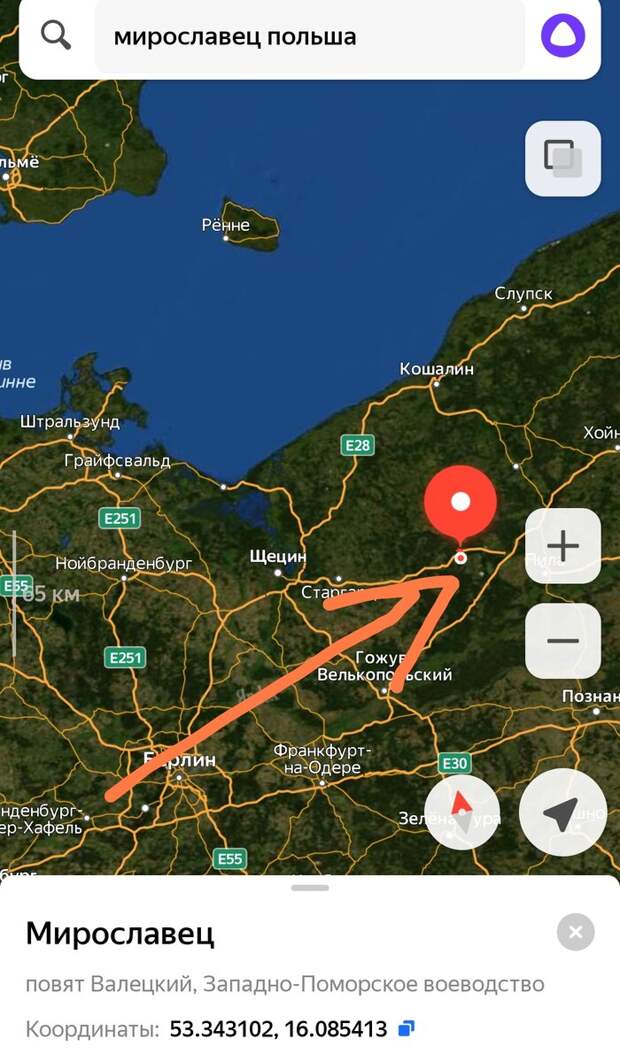Screen dimensions: 620x1062
Task: Edit the search query мирославец польша
Action: [300, 37]
